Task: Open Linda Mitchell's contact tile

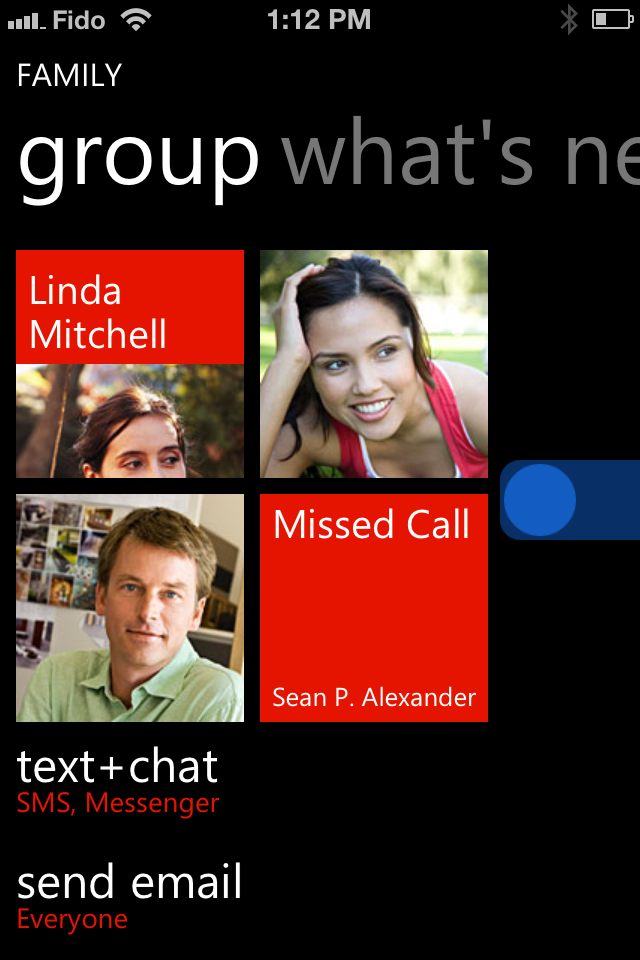Action: point(130,364)
